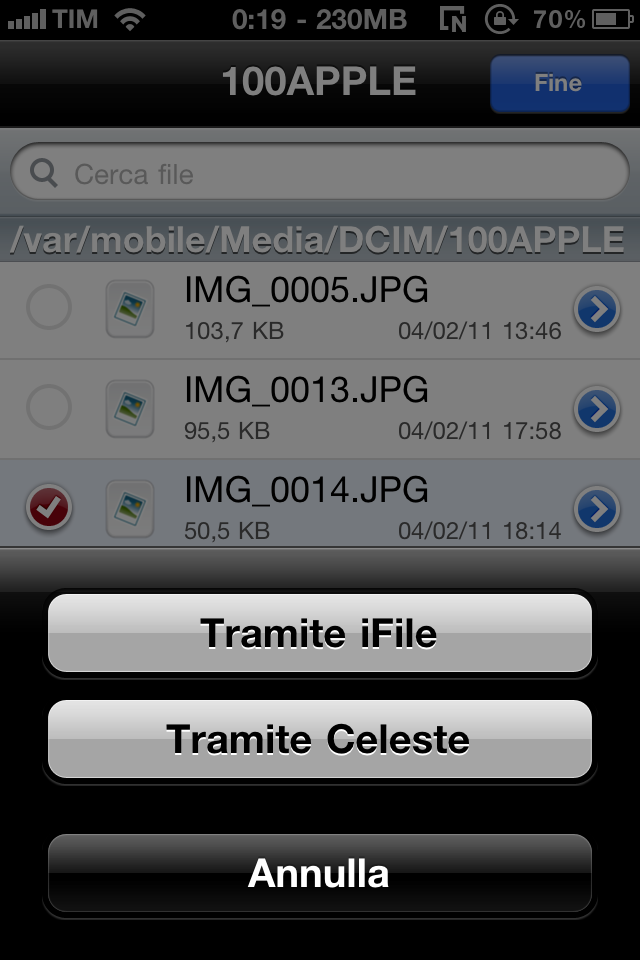Choose Tramite Celeste option
640x960 pixels.
click(x=319, y=740)
